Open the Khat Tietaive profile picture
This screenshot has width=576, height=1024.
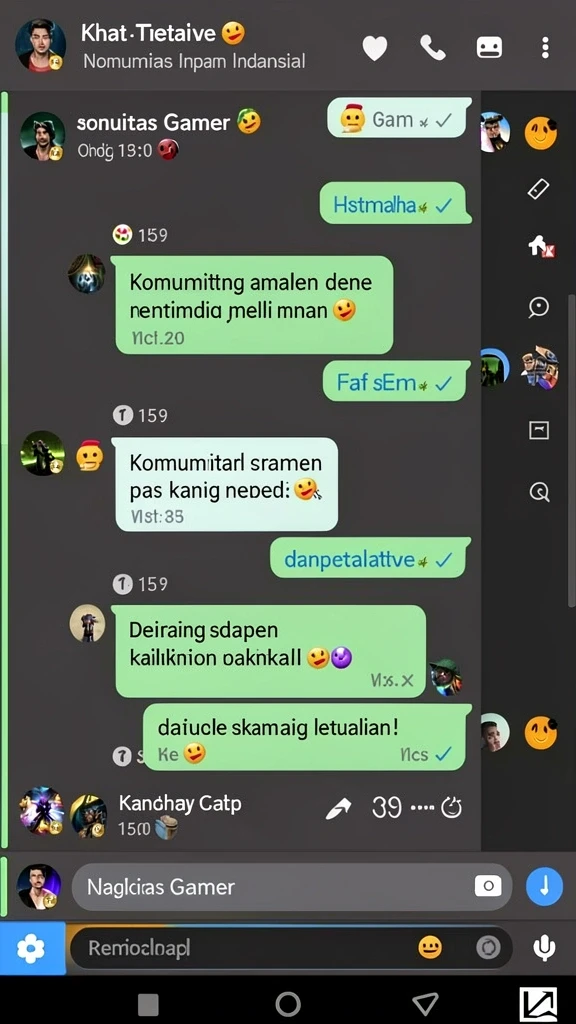coord(40,45)
